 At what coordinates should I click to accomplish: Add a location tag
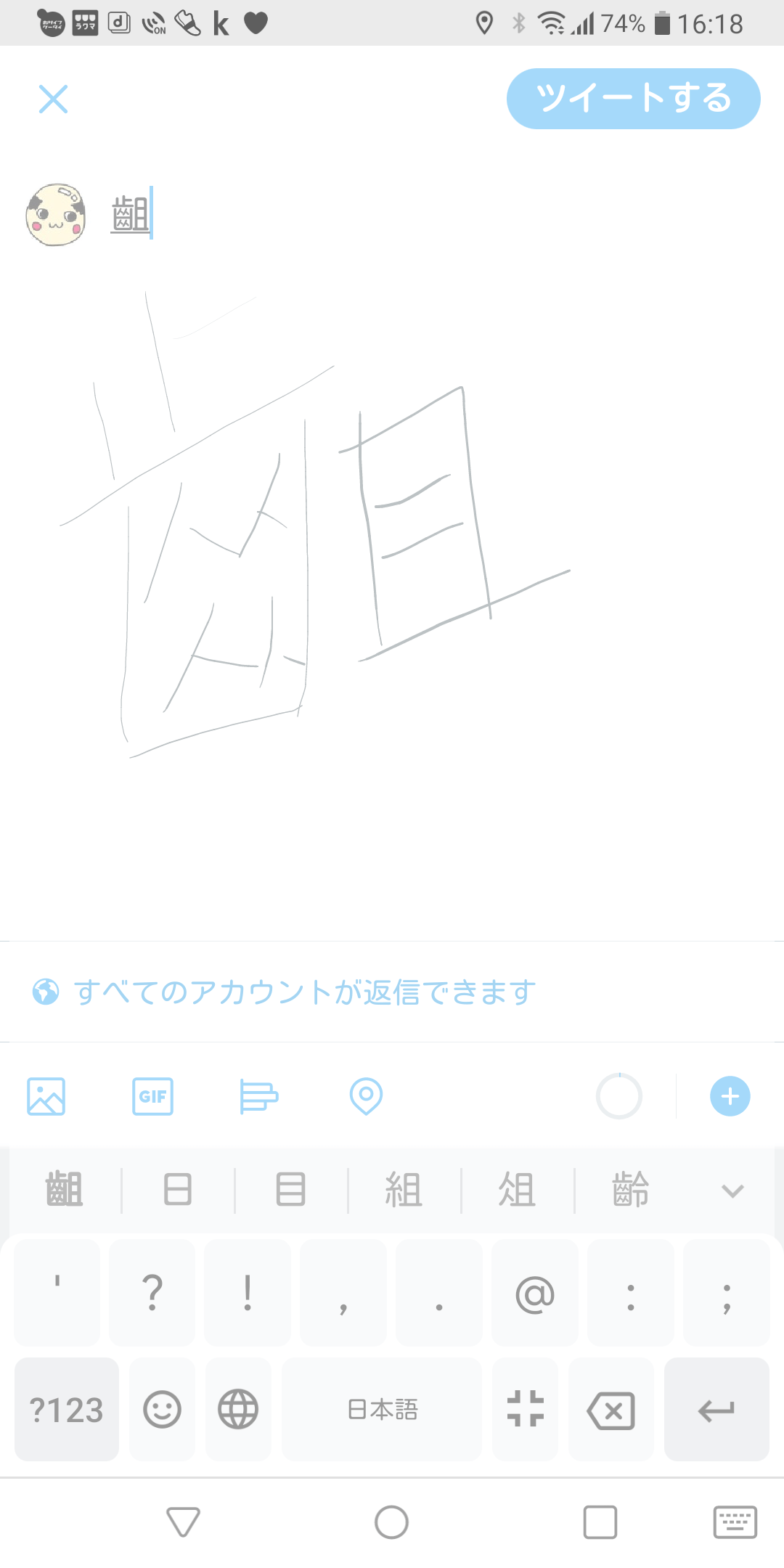click(x=366, y=1096)
